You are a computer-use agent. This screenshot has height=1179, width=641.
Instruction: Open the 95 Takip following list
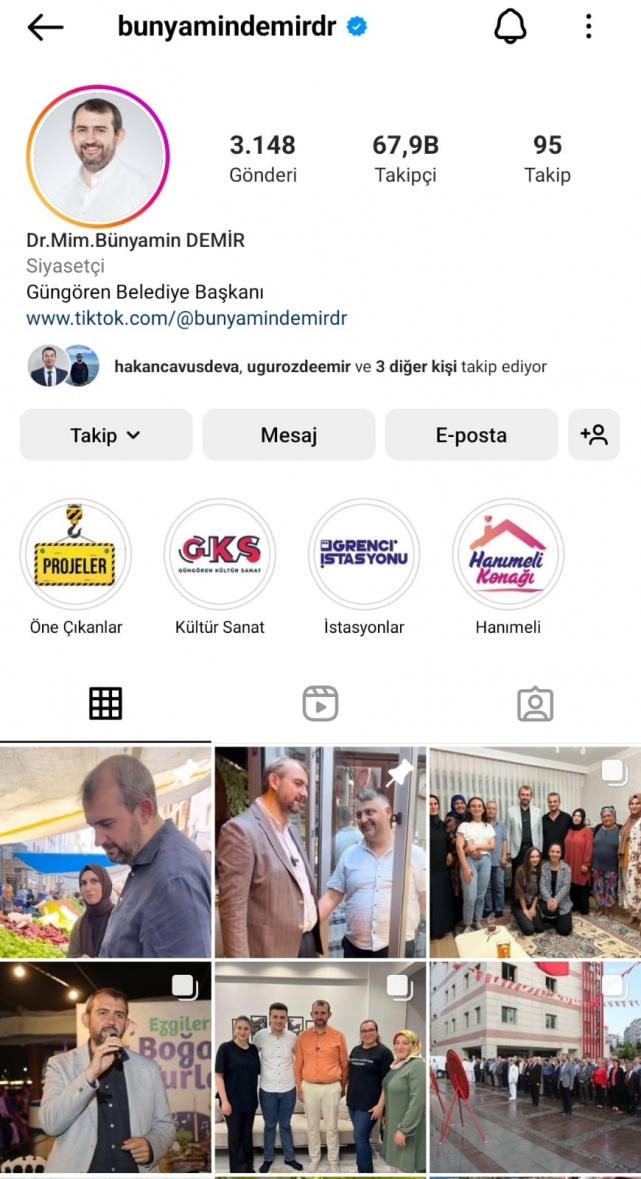click(x=547, y=158)
